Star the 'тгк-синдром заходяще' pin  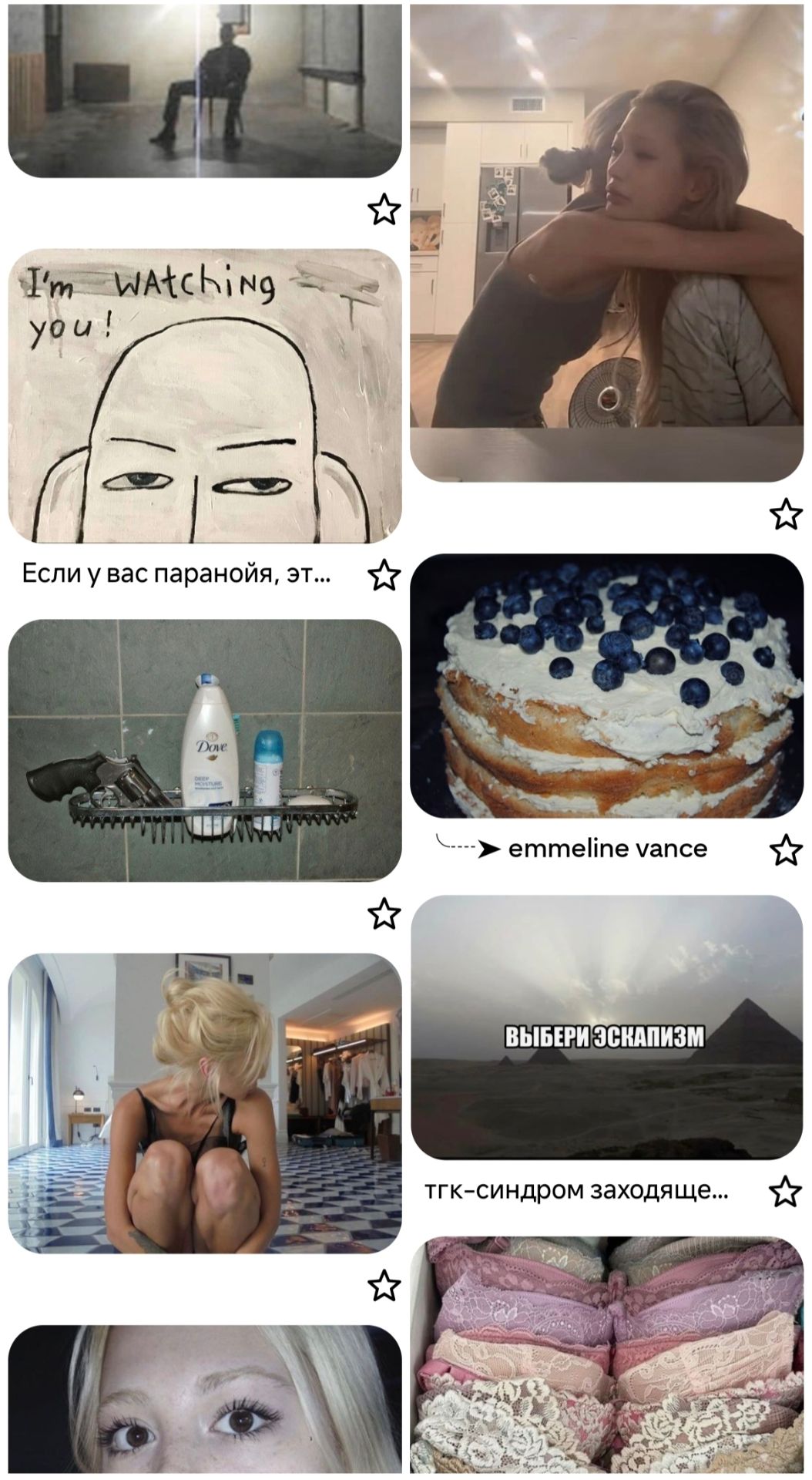coord(785,1192)
